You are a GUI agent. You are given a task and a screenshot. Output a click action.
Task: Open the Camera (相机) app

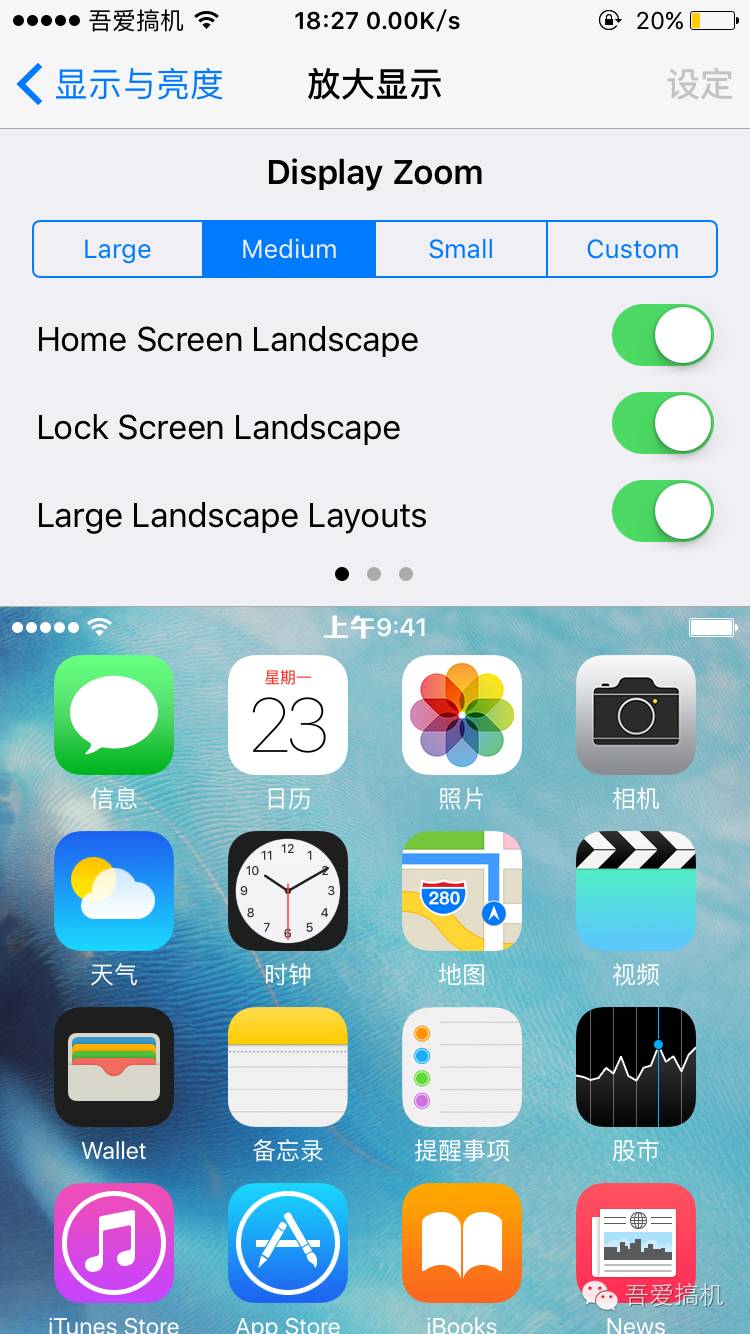click(x=635, y=714)
